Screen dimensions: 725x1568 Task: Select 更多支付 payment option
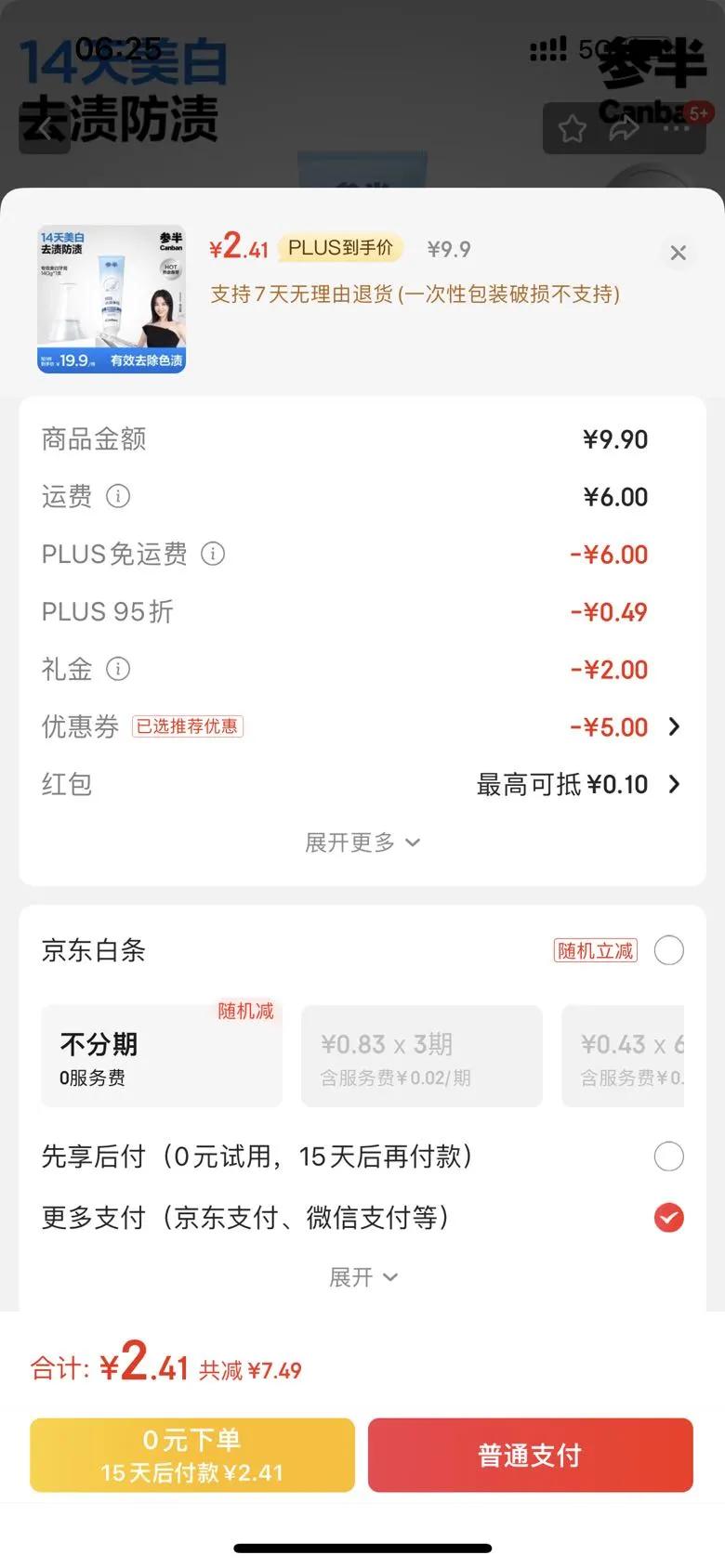pos(668,1217)
